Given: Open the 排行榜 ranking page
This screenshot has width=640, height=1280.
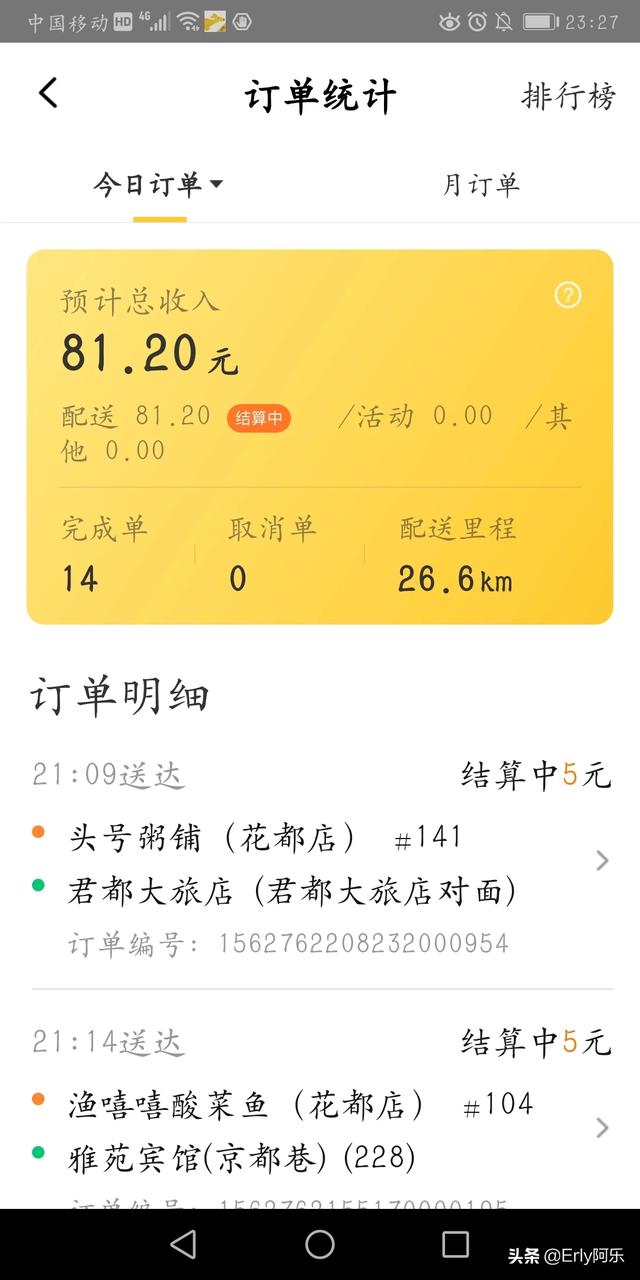Looking at the screenshot, I should pyautogui.click(x=568, y=96).
